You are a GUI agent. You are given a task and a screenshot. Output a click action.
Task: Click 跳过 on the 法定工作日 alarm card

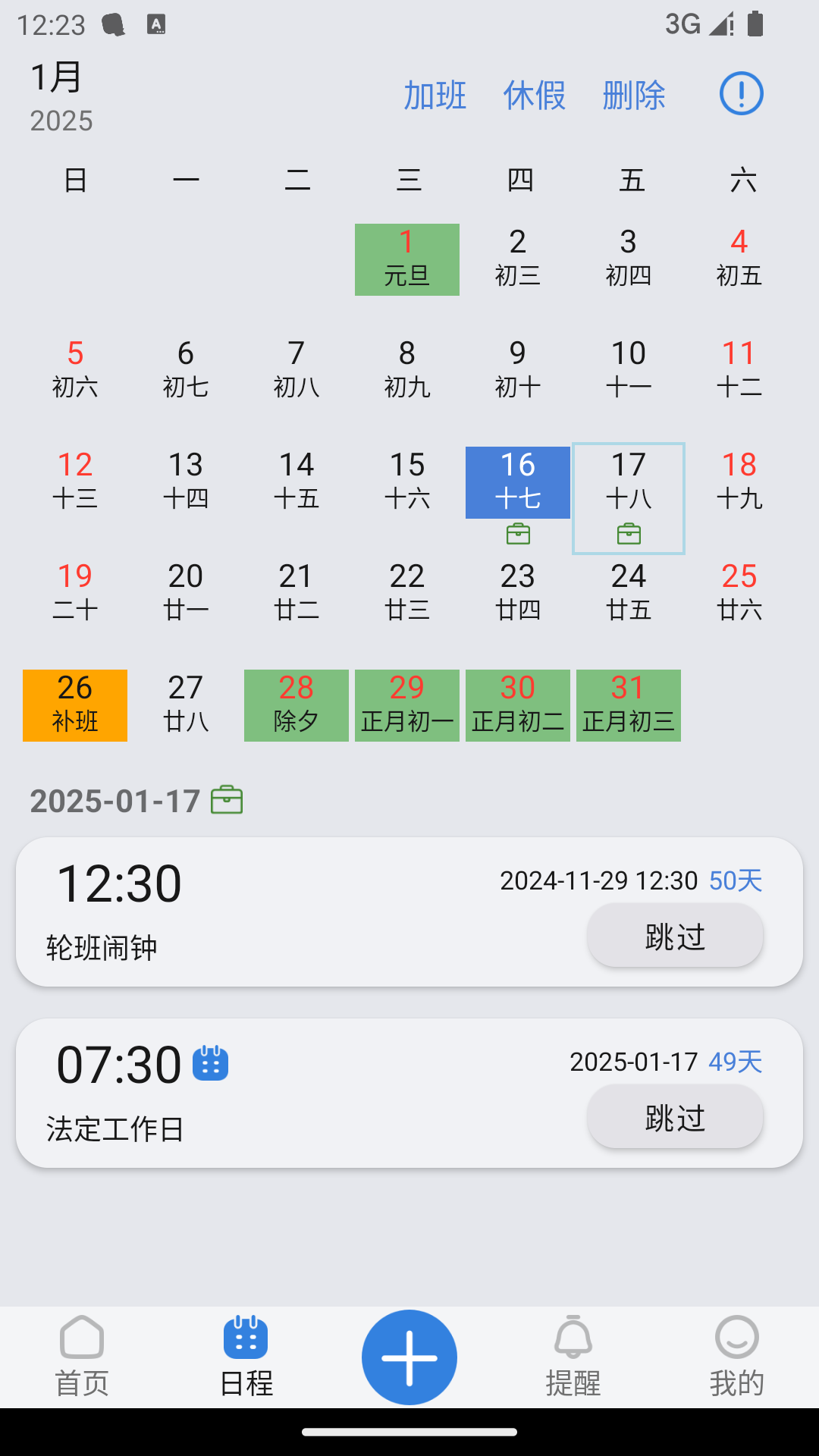674,1116
